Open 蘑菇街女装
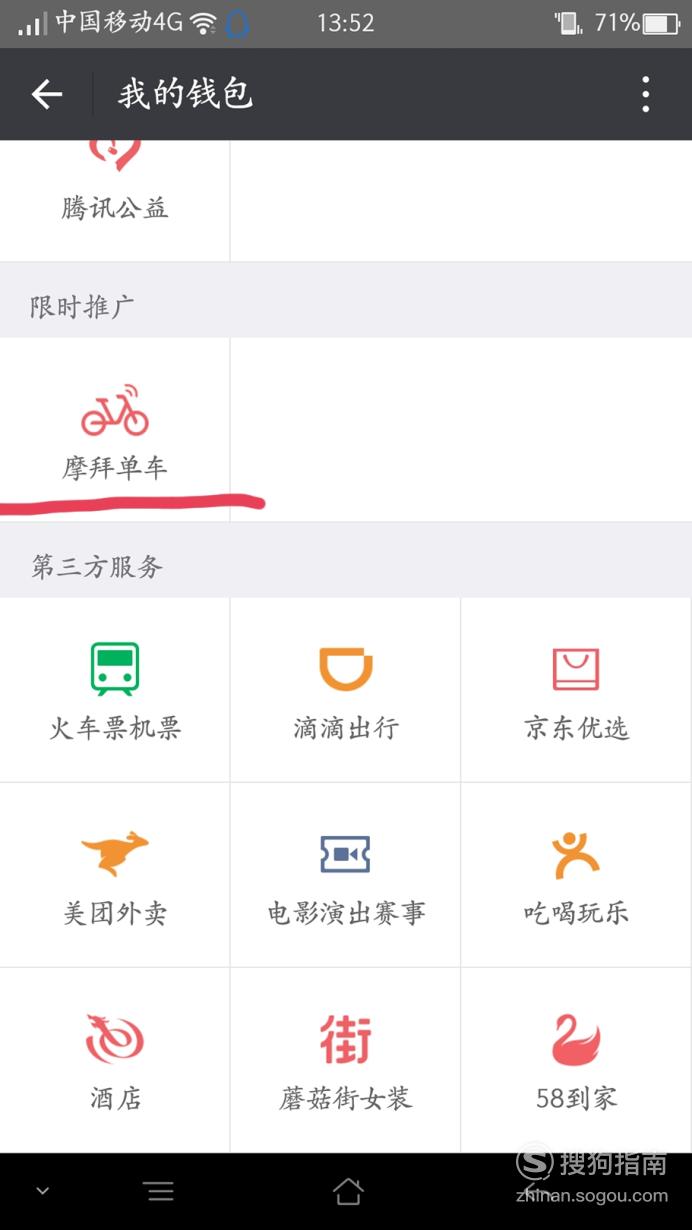The image size is (692, 1230). (345, 1060)
